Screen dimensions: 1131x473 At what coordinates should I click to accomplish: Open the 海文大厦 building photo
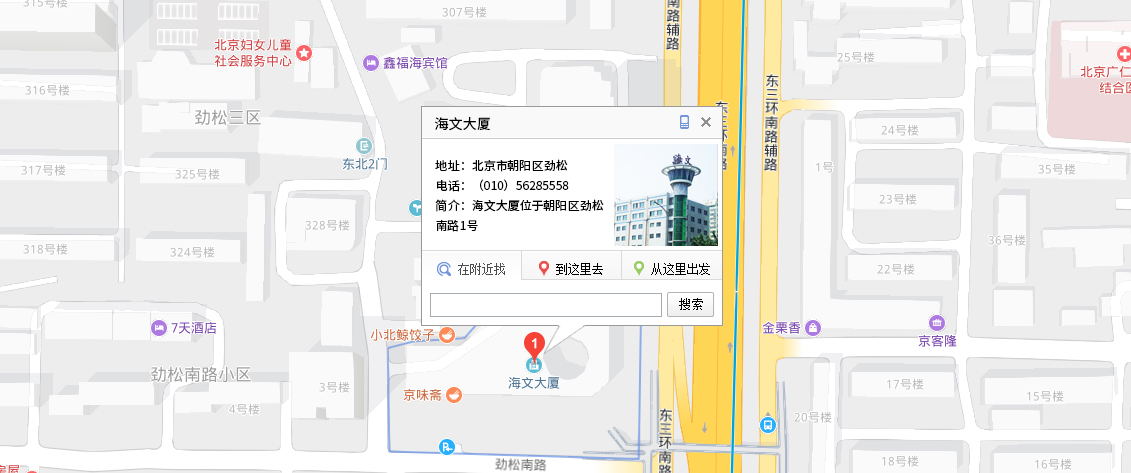666,196
